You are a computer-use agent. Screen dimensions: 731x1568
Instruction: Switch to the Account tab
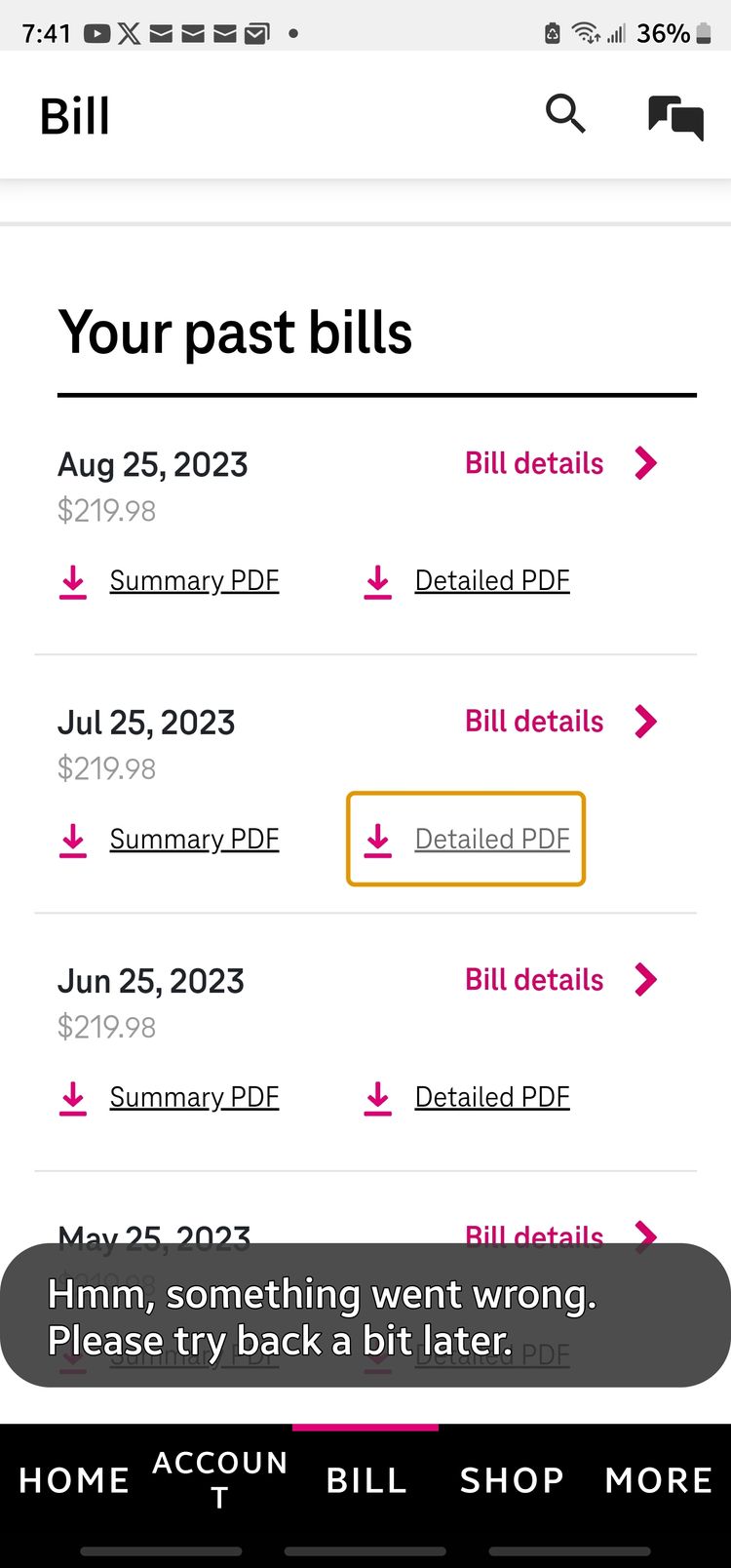click(220, 1480)
